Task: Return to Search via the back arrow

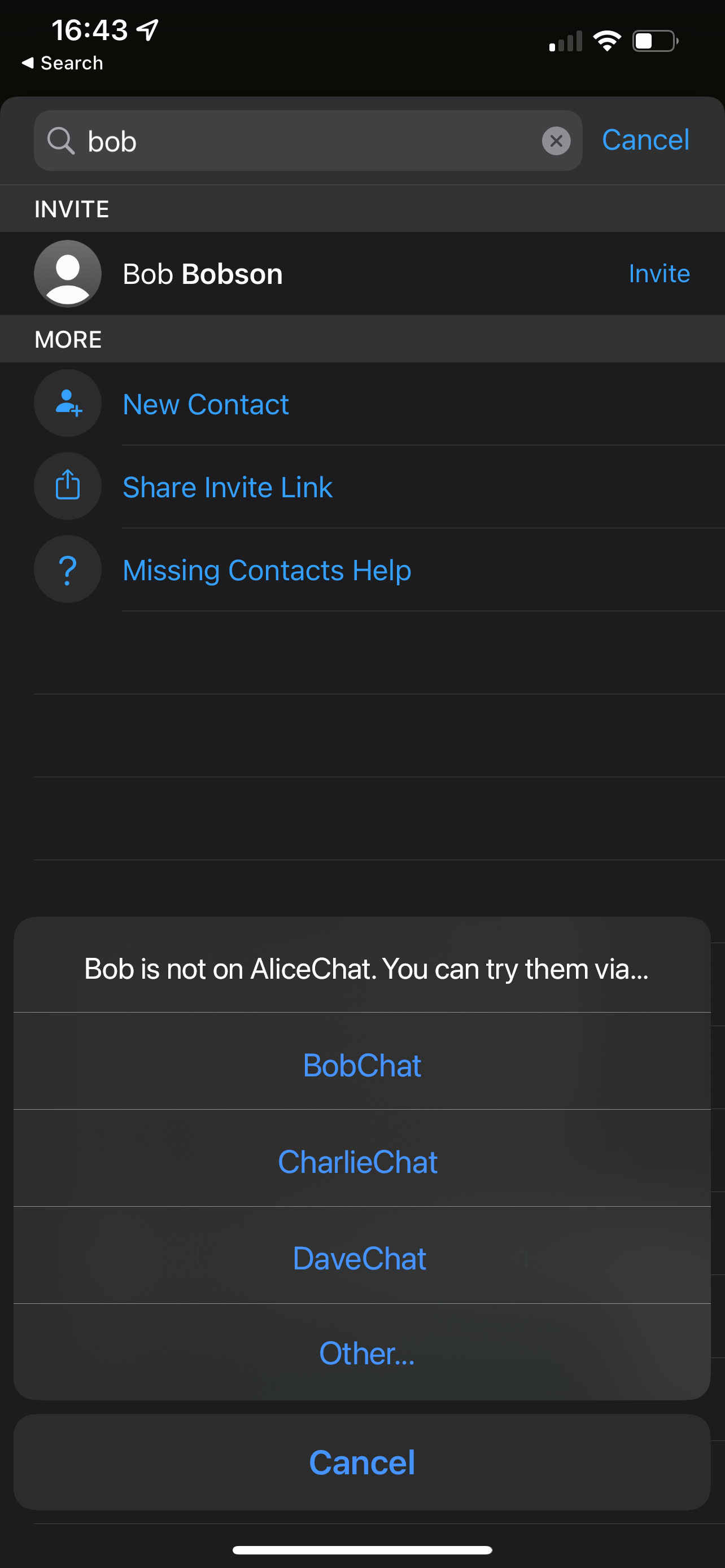Action: tap(62, 63)
